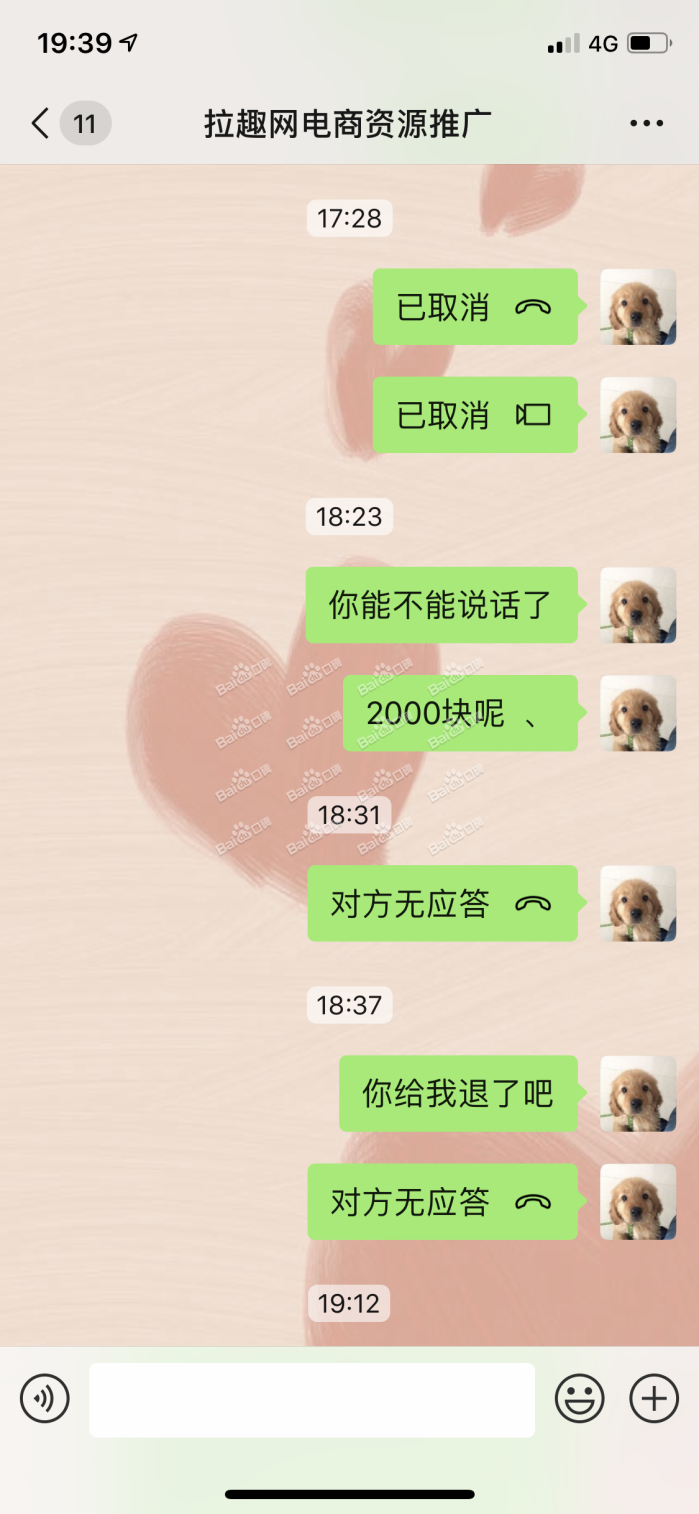699x1514 pixels.
Task: Tap the cancelled video call bubble
Action: pyautogui.click(x=475, y=415)
